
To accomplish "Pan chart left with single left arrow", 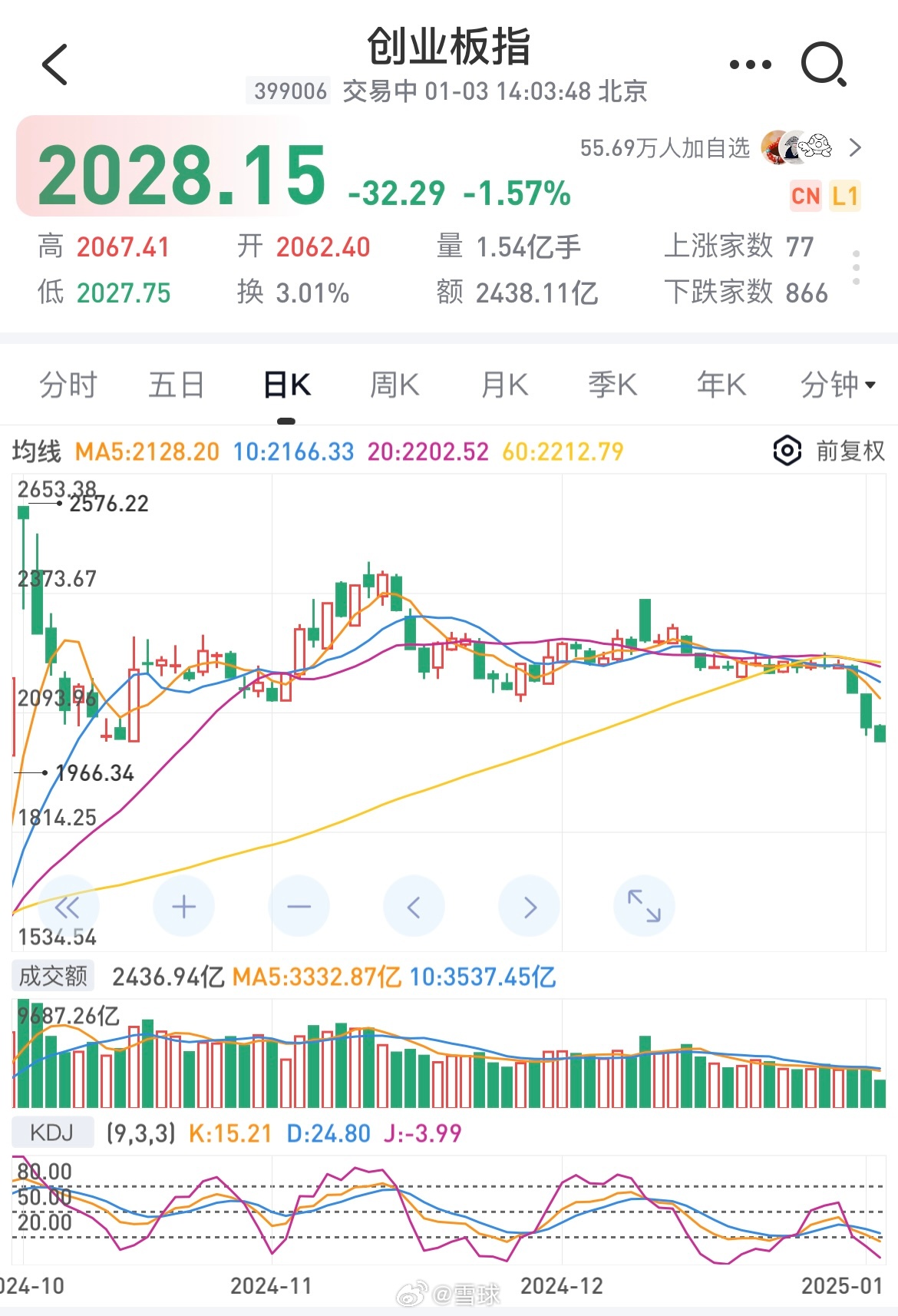I will 414,906.
